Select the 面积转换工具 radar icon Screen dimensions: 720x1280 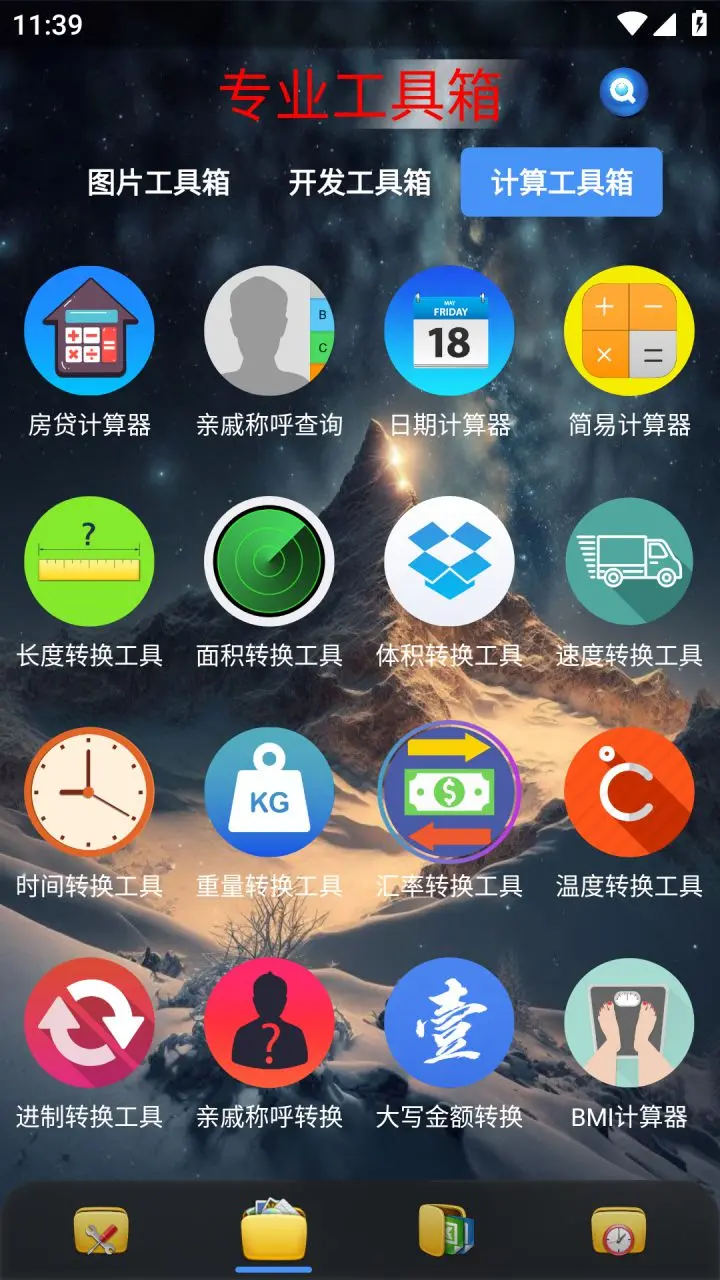point(269,561)
